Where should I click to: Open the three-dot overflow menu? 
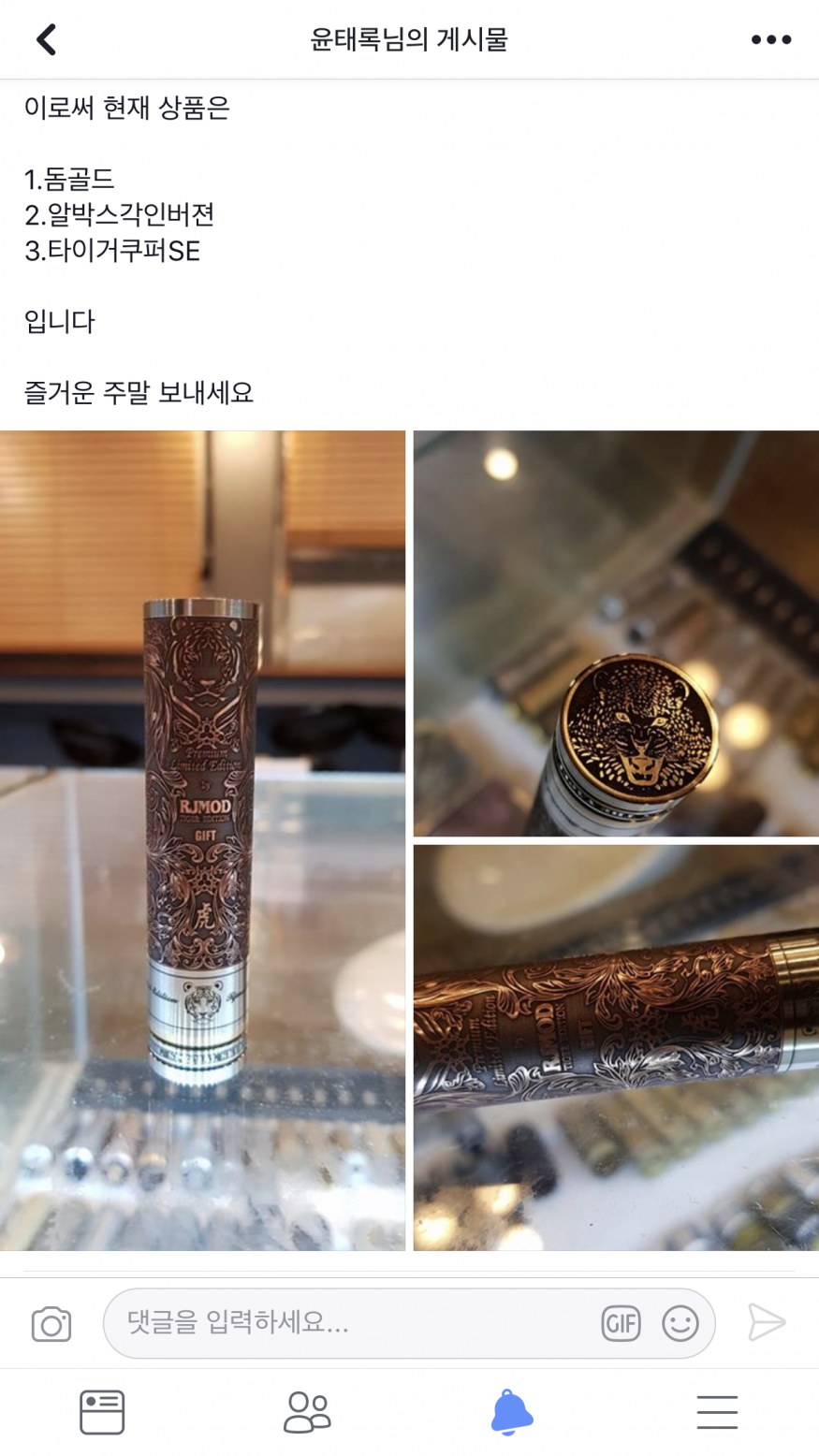pyautogui.click(x=770, y=39)
